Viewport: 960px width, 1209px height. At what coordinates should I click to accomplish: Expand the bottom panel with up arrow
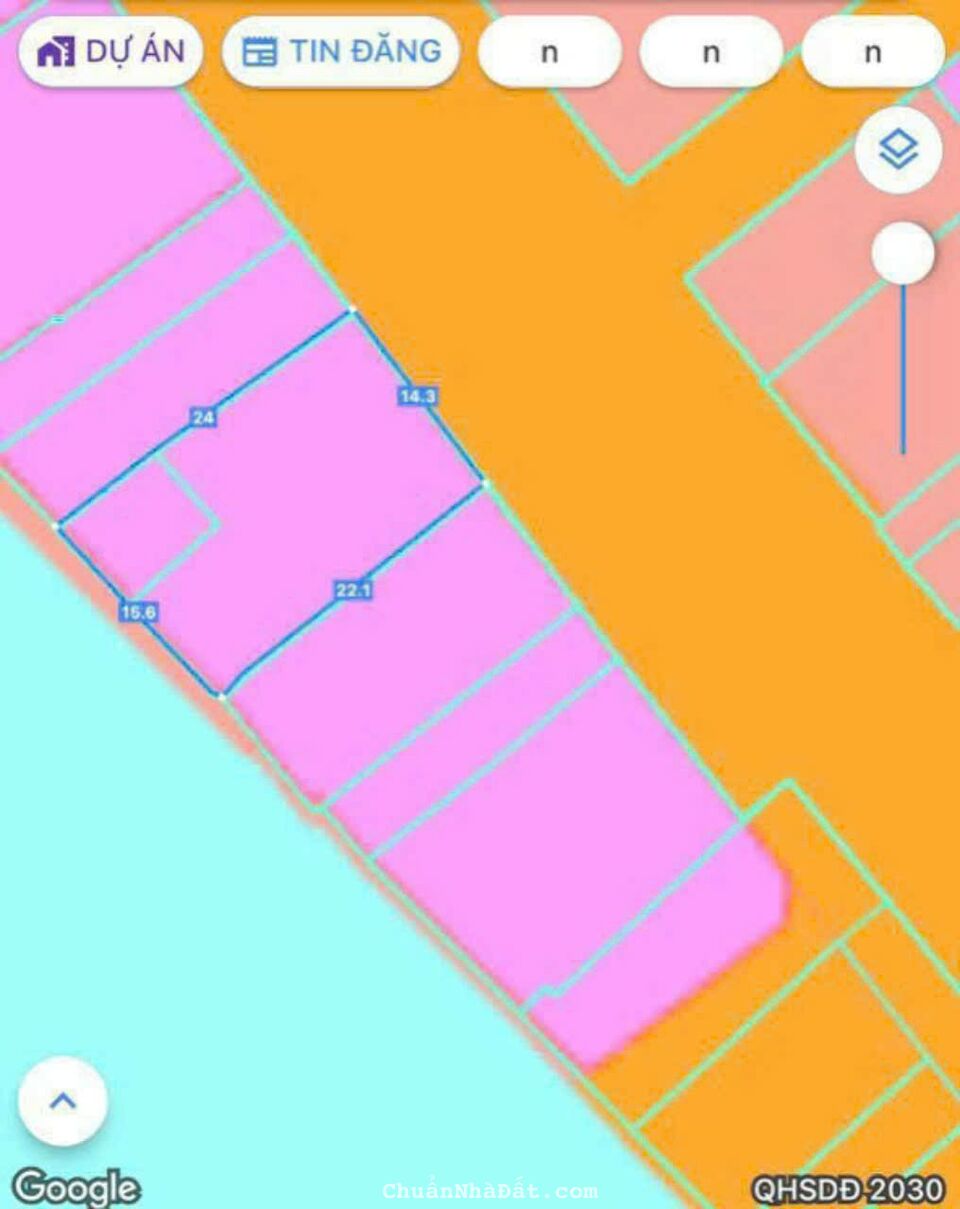pyautogui.click(x=63, y=1102)
